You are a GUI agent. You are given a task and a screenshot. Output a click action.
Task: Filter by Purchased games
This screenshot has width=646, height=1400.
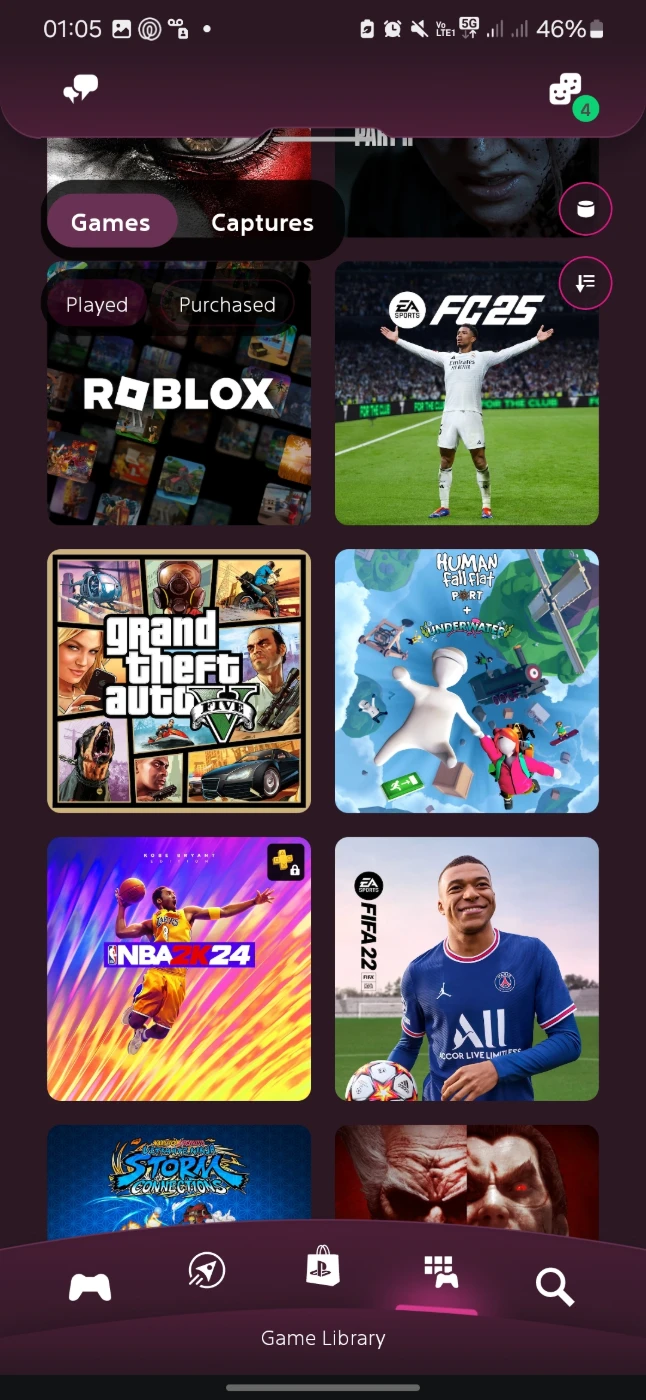[x=227, y=305]
